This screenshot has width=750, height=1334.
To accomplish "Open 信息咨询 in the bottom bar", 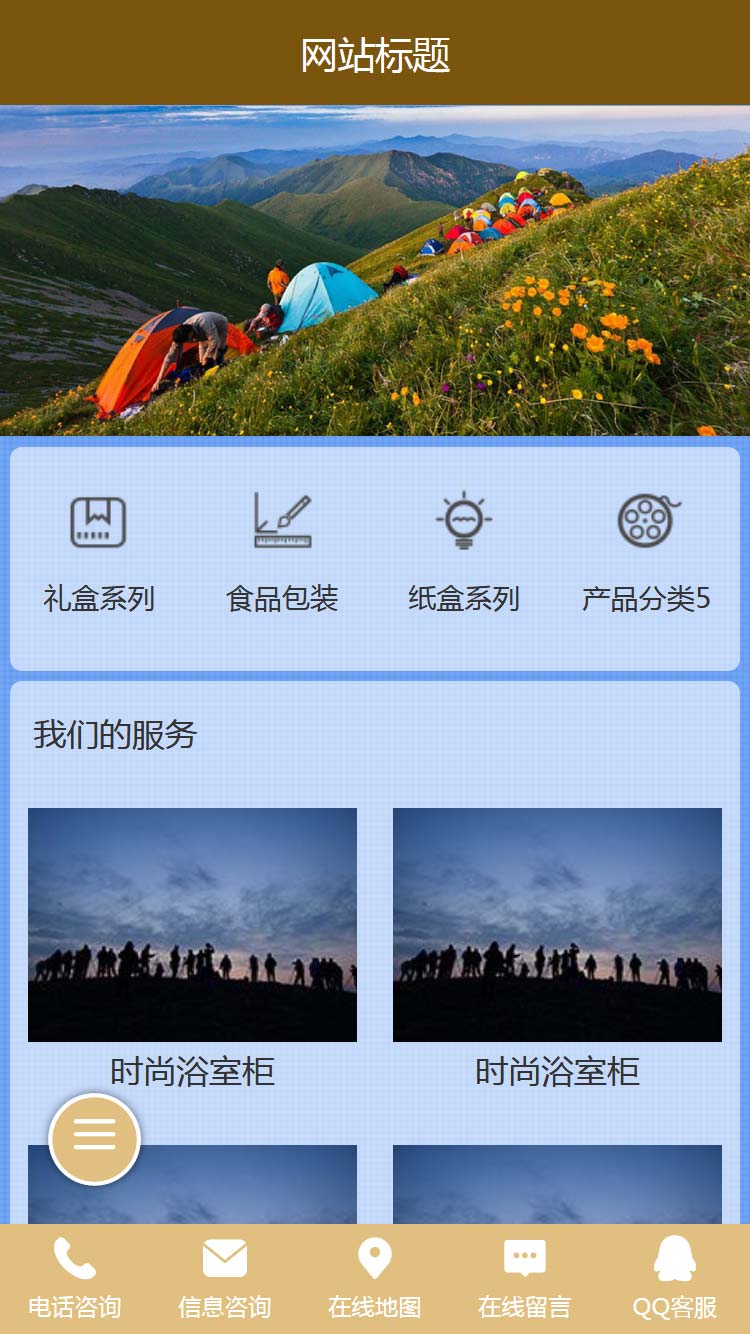I will pos(225,1279).
